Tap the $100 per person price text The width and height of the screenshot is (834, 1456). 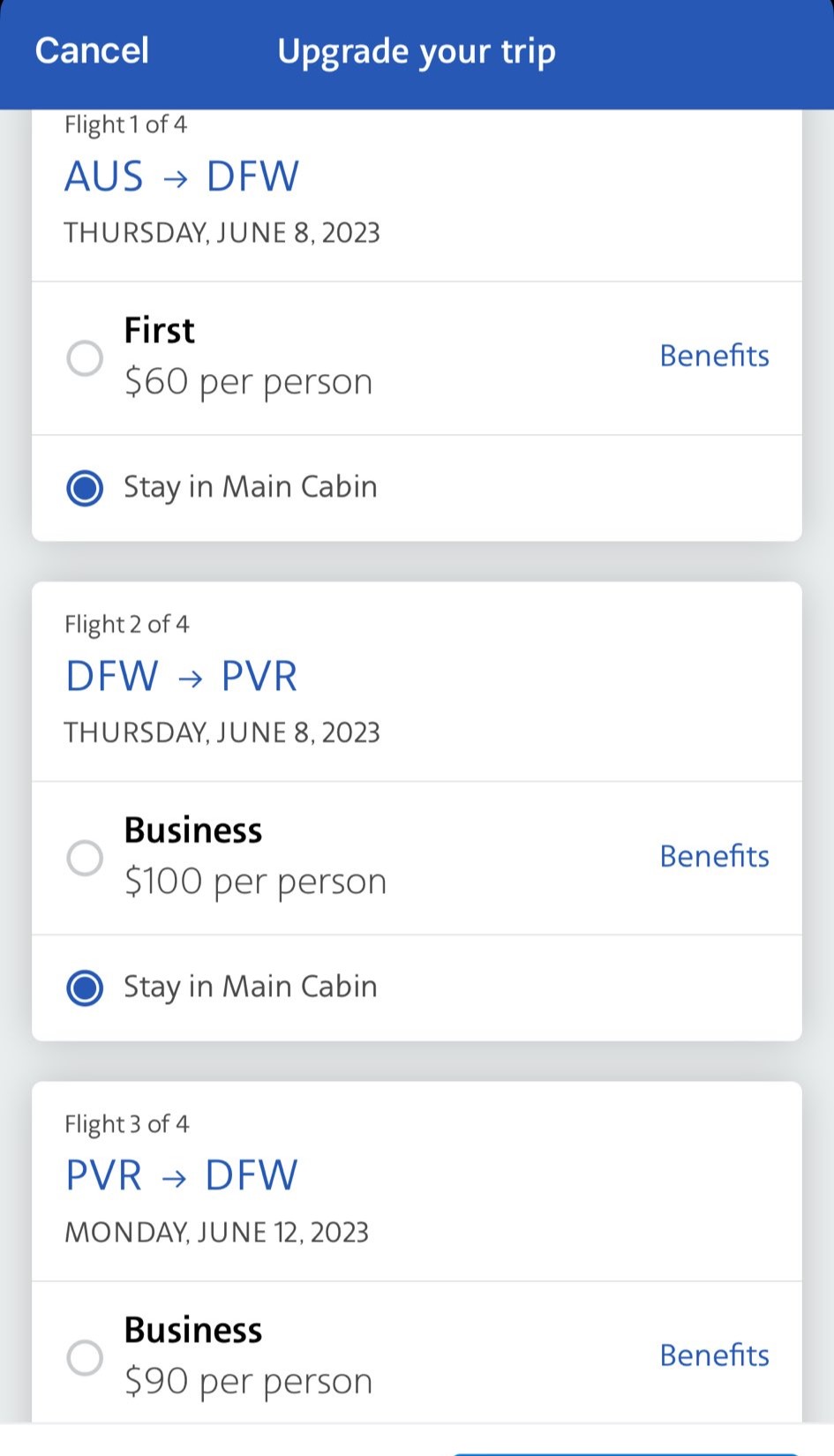[x=255, y=880]
